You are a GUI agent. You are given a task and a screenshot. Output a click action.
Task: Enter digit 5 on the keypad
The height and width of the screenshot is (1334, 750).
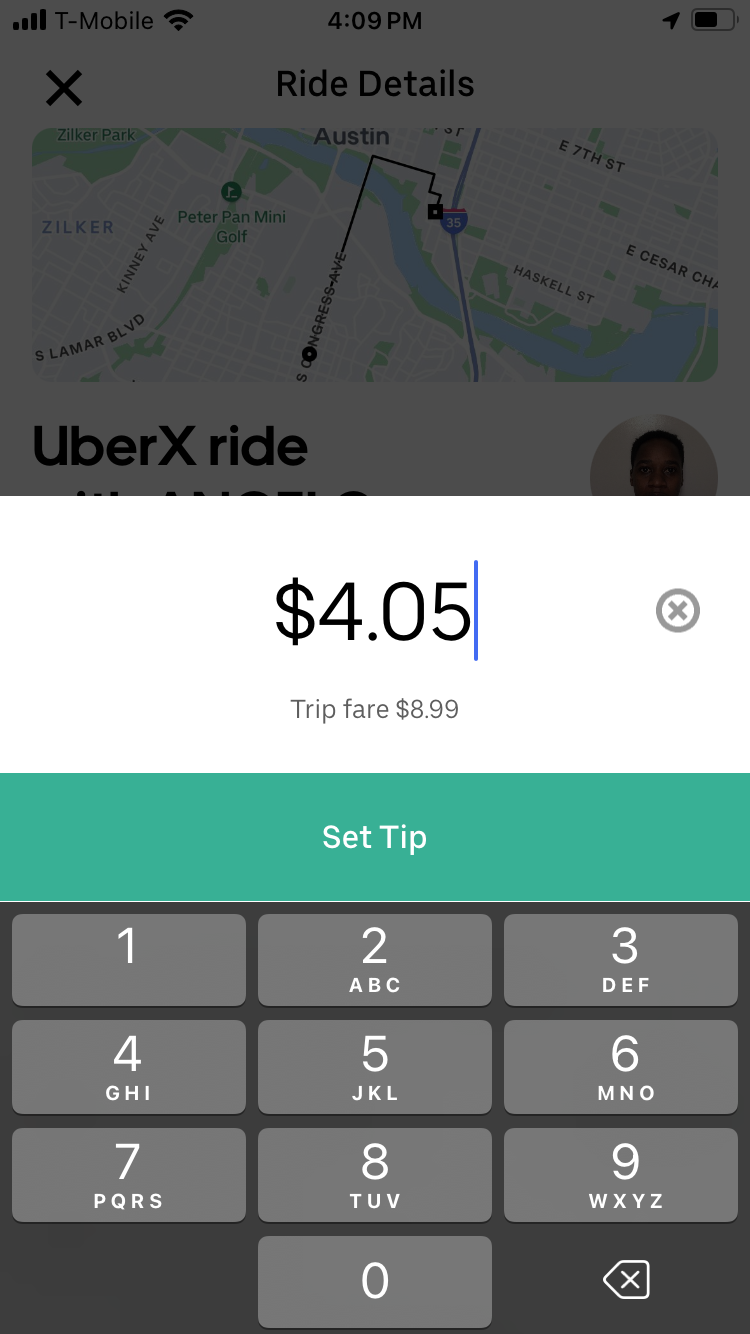tap(375, 1067)
